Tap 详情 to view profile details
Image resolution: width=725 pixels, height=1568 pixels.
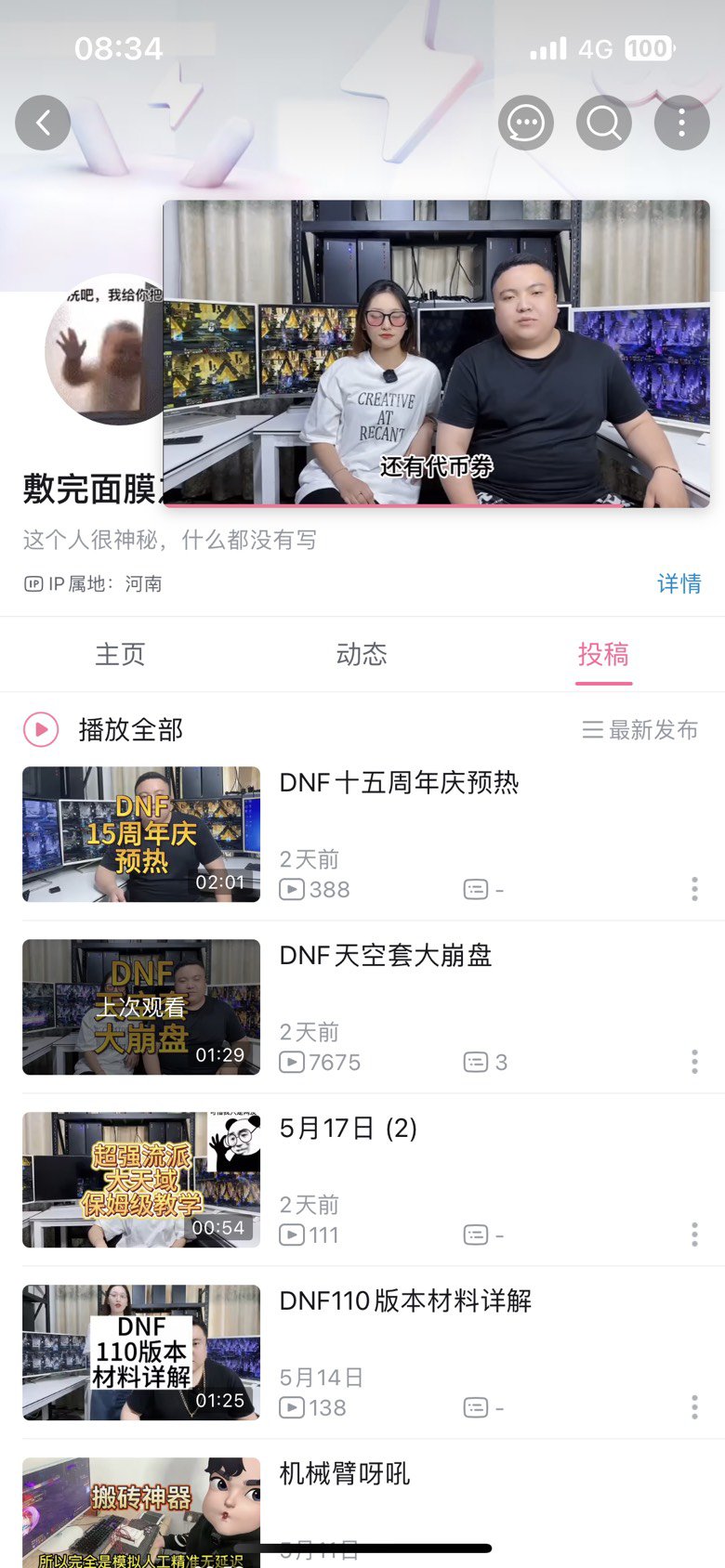pyautogui.click(x=678, y=581)
